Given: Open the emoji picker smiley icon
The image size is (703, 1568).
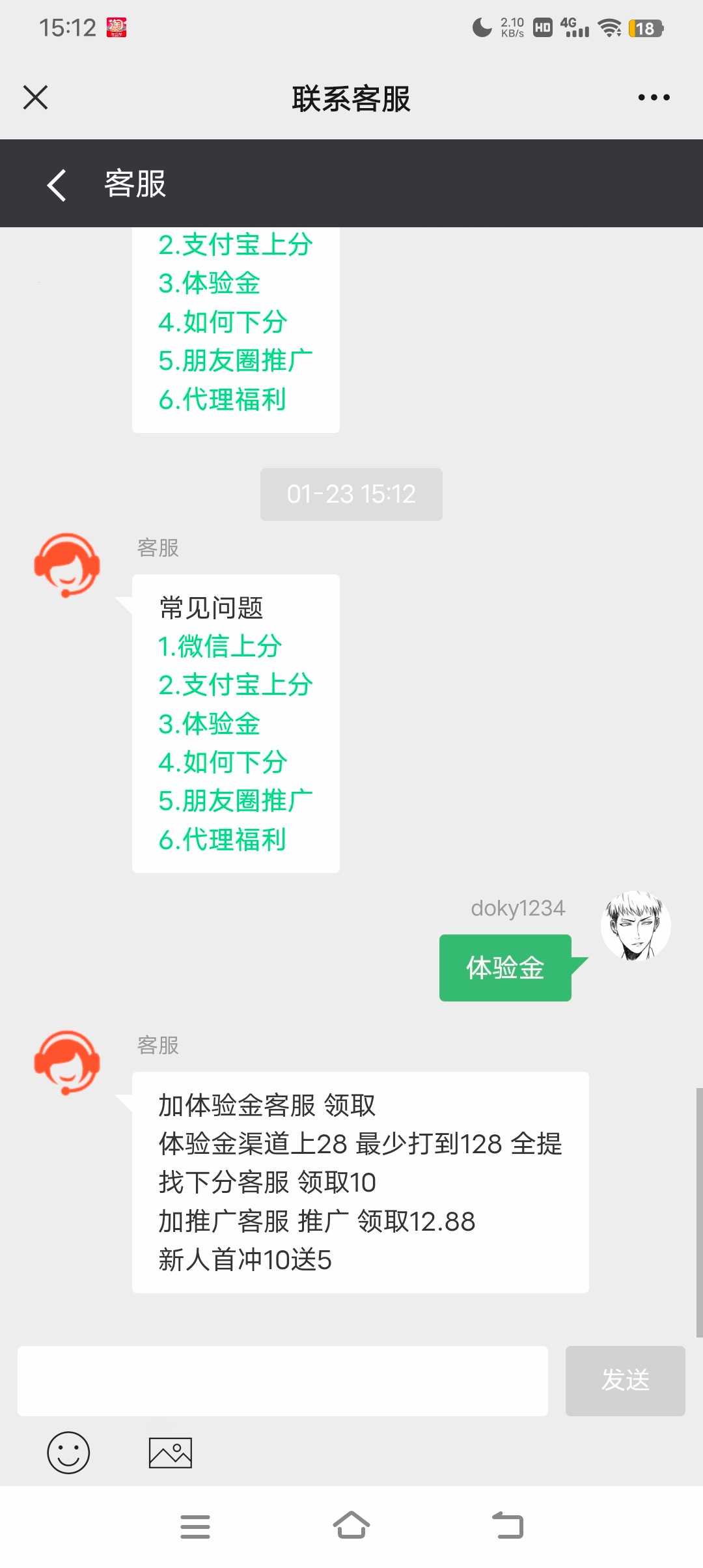Looking at the screenshot, I should click(x=68, y=1452).
